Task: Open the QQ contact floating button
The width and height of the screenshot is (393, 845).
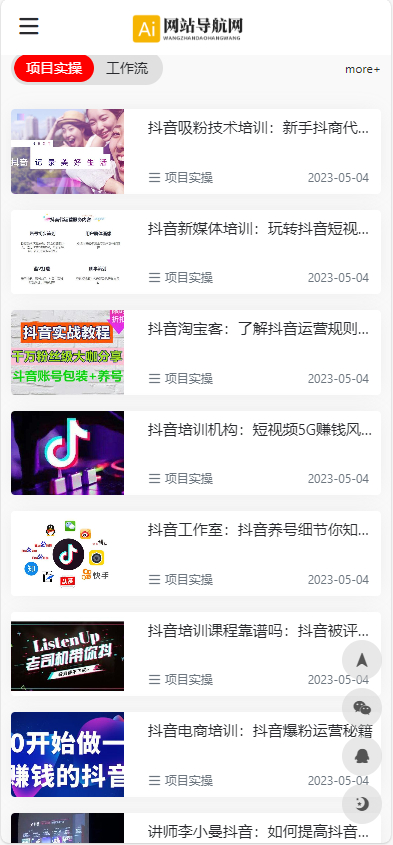Action: [x=362, y=756]
